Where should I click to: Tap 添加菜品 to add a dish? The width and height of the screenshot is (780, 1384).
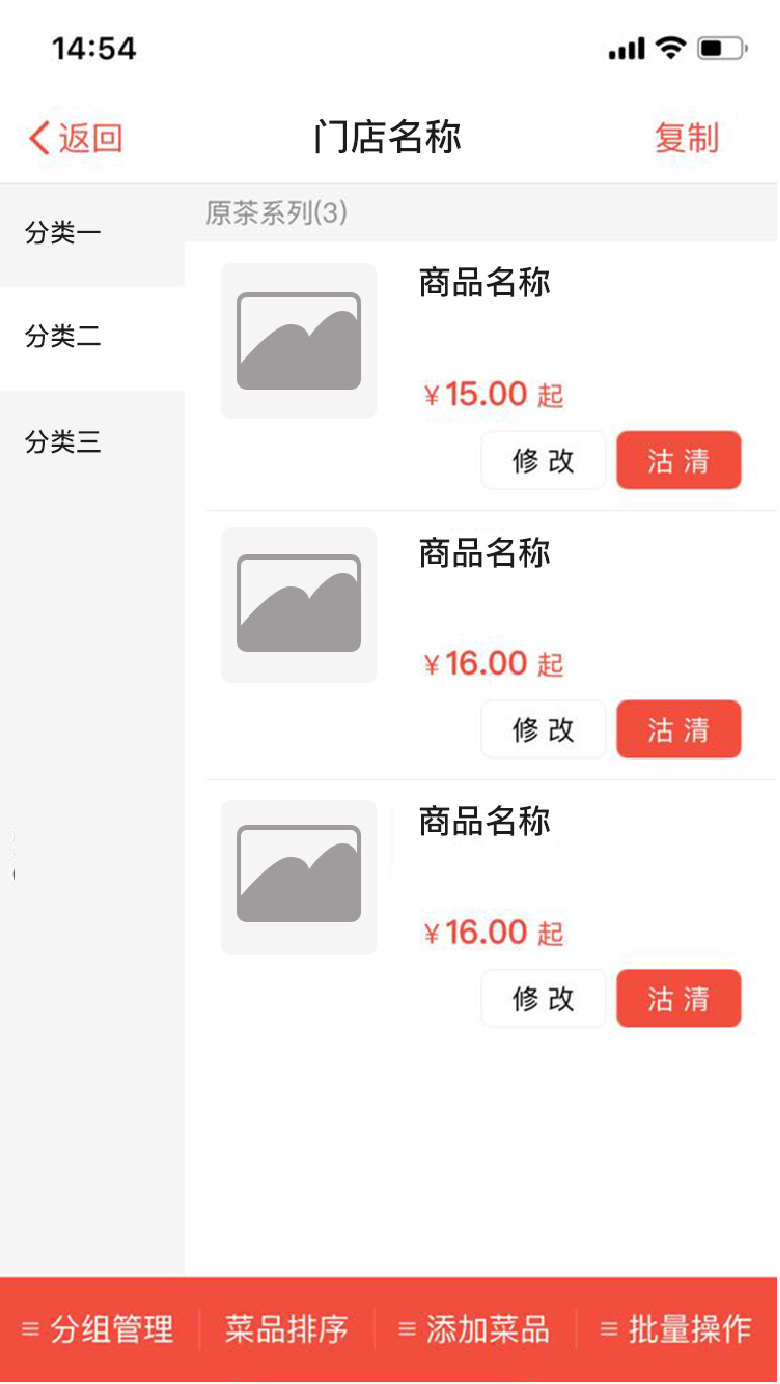click(x=474, y=1330)
